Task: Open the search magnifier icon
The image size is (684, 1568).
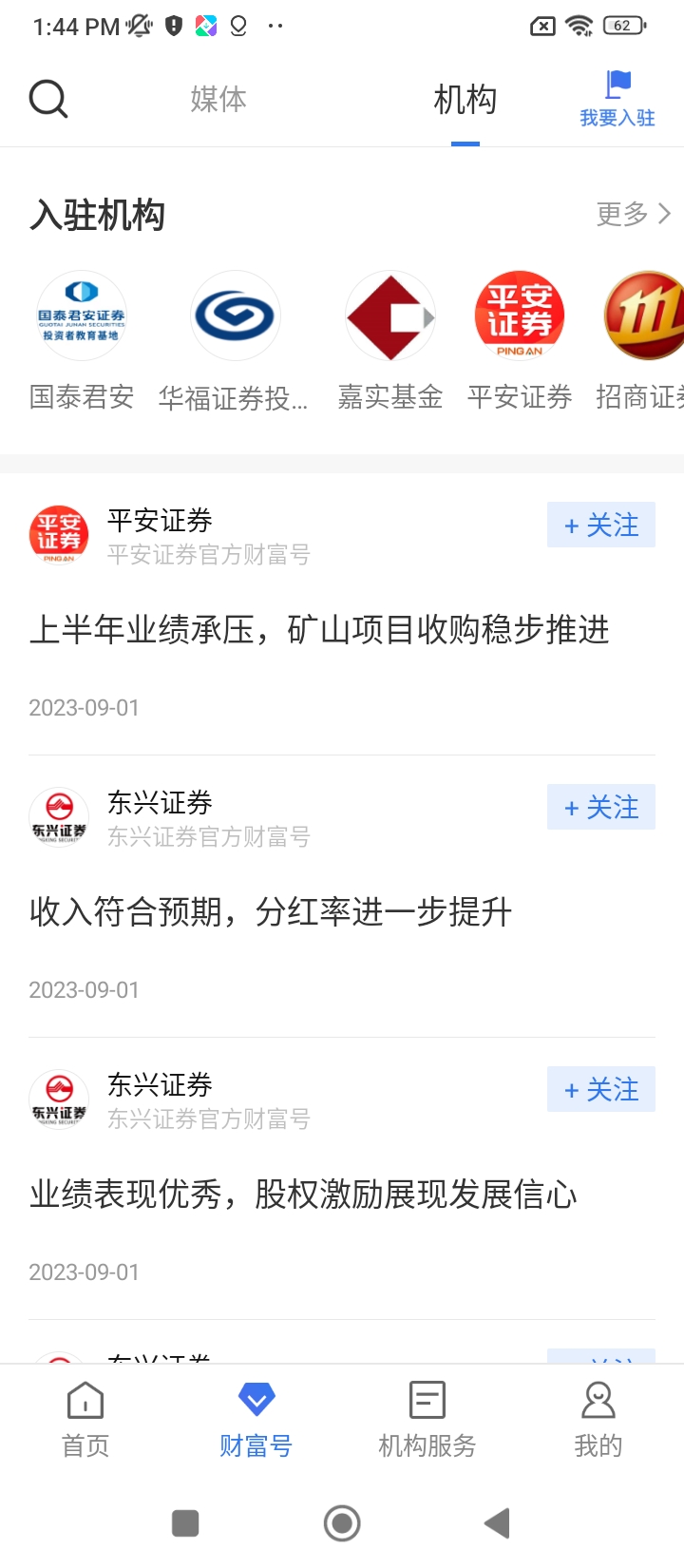Action: 48,99
